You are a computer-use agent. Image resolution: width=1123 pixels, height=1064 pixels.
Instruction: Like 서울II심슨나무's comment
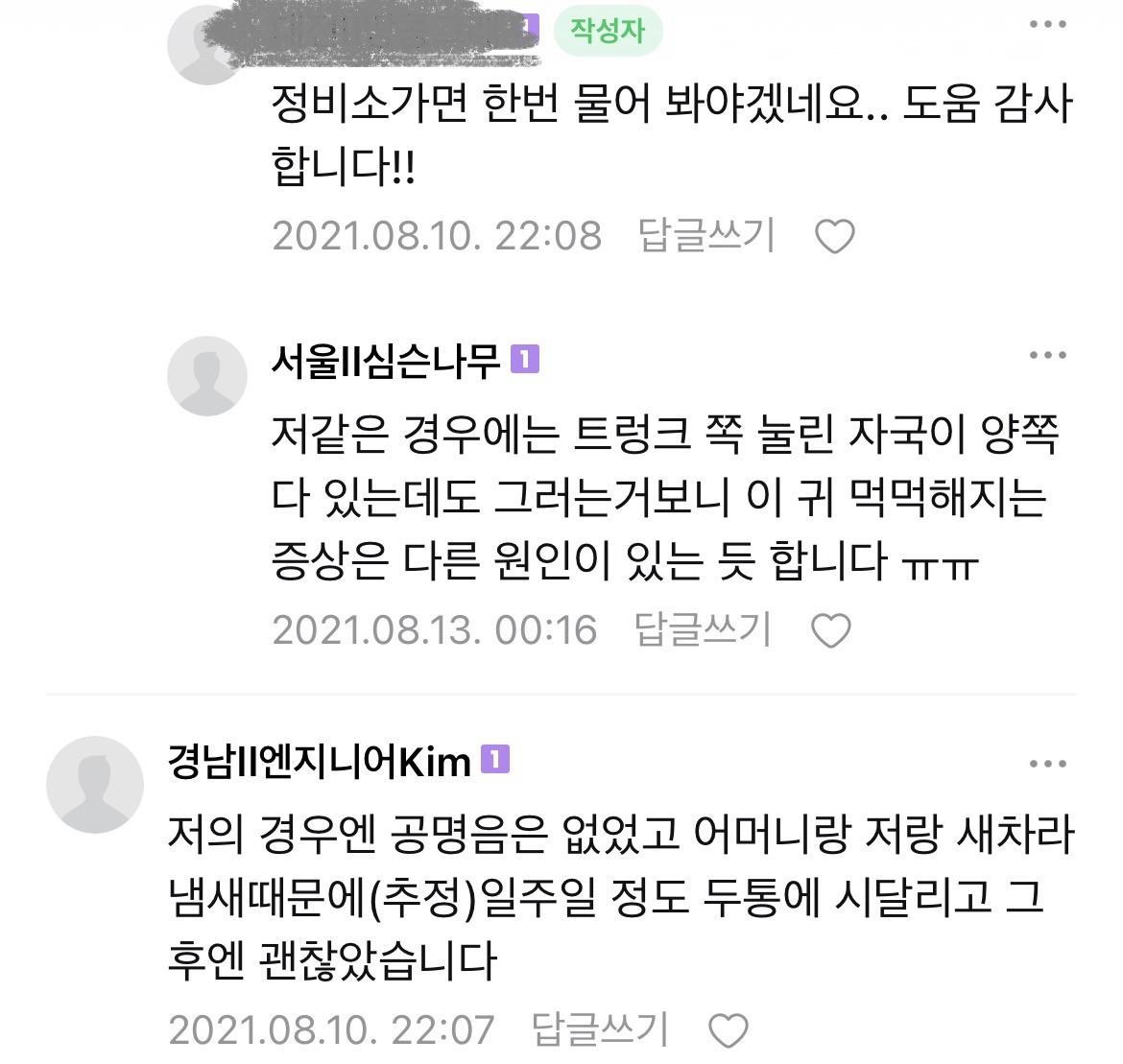pos(831,631)
